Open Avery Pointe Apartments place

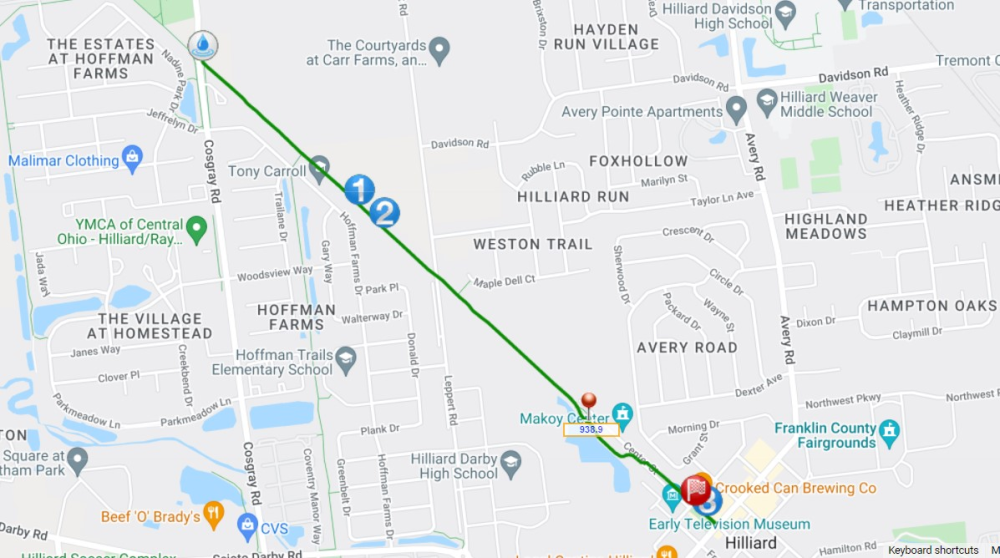(x=736, y=108)
